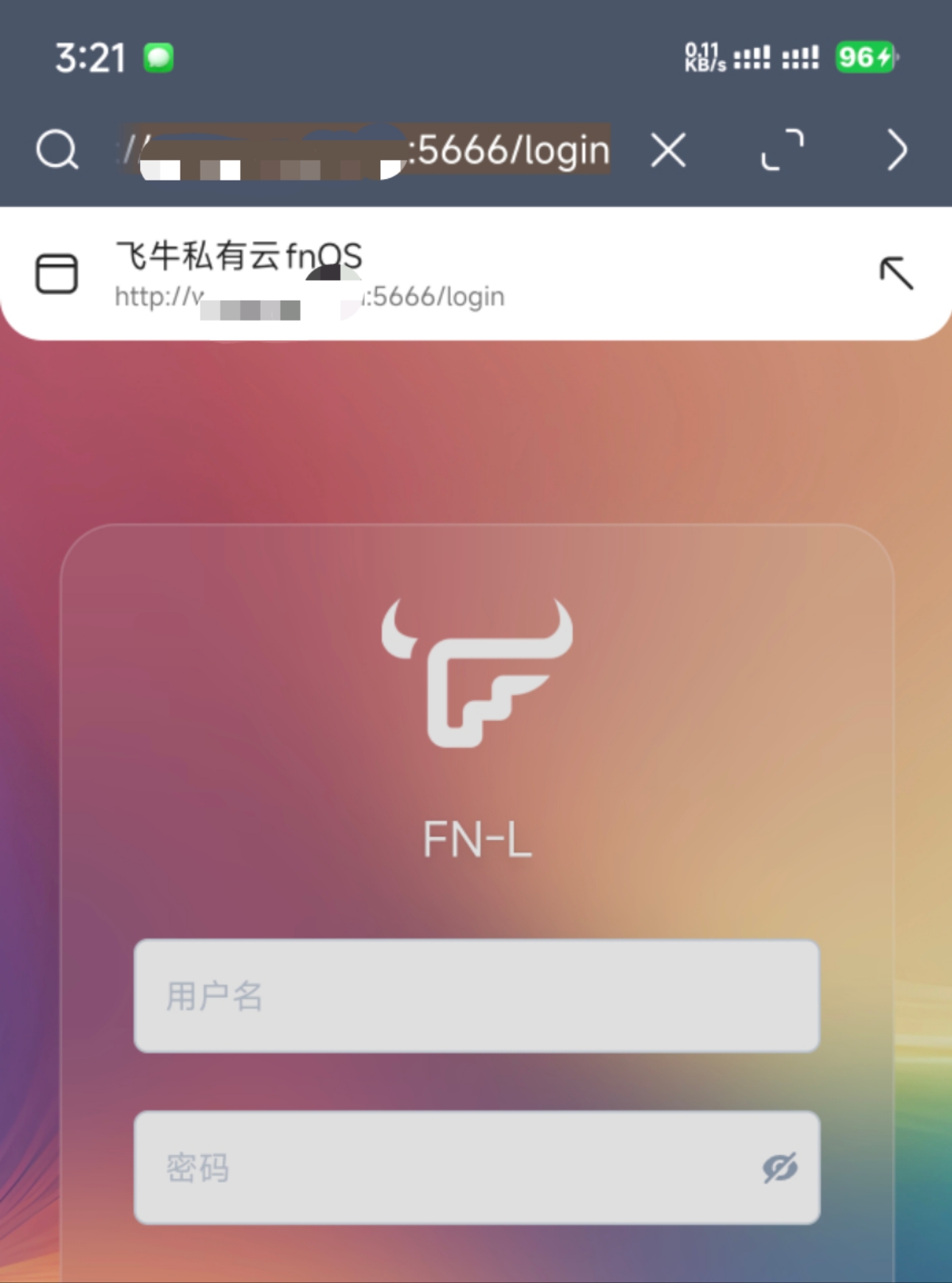
Task: Tap the search magnifier icon
Action: [x=57, y=150]
